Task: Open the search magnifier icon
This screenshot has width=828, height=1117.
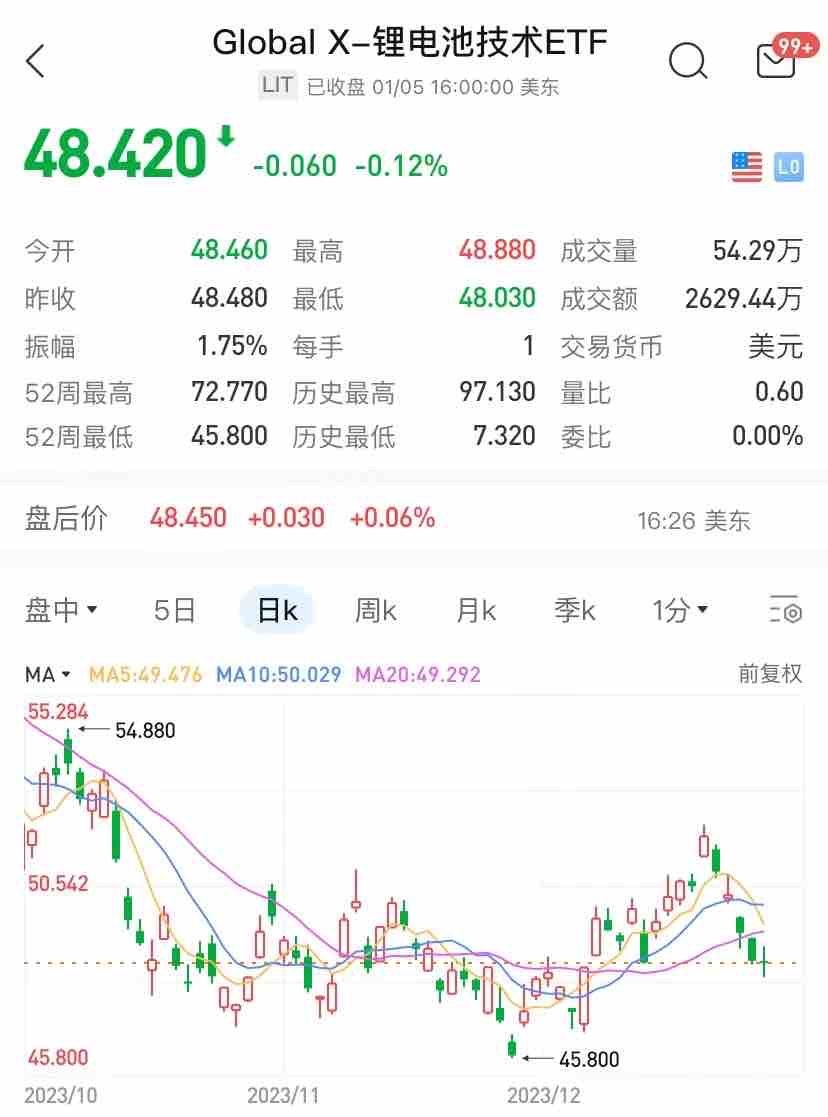Action: point(687,62)
